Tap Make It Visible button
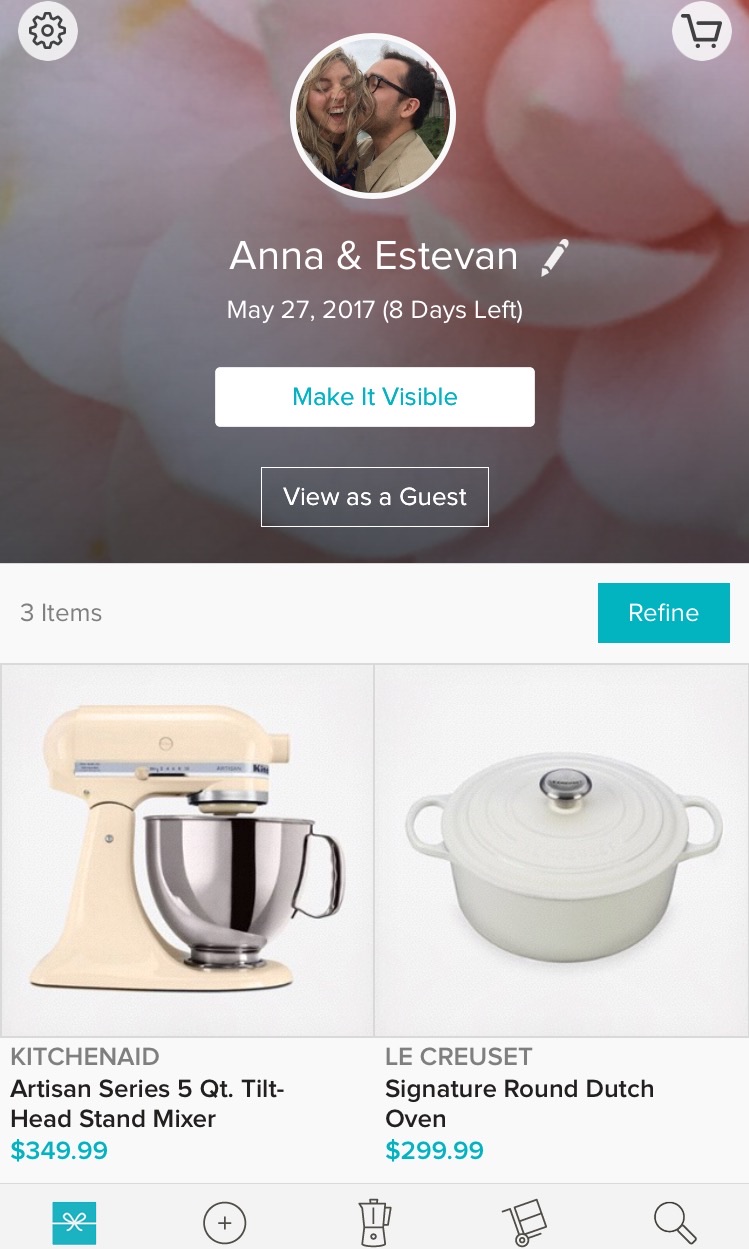749x1249 pixels. [374, 397]
